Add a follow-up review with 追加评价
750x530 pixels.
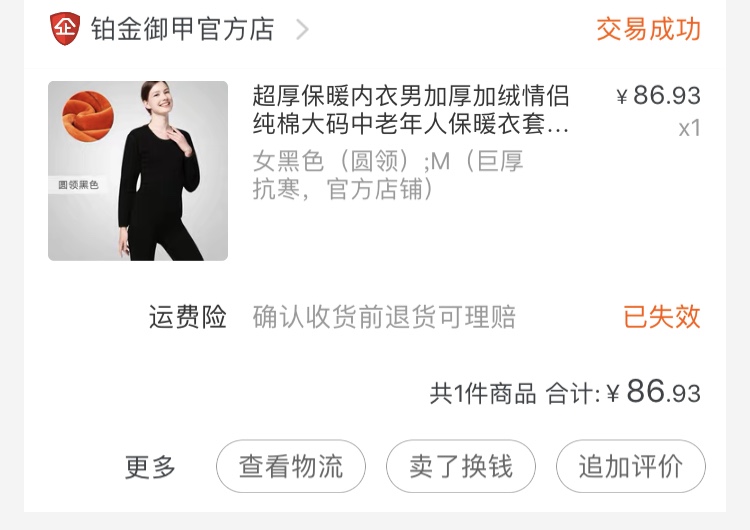coord(630,467)
